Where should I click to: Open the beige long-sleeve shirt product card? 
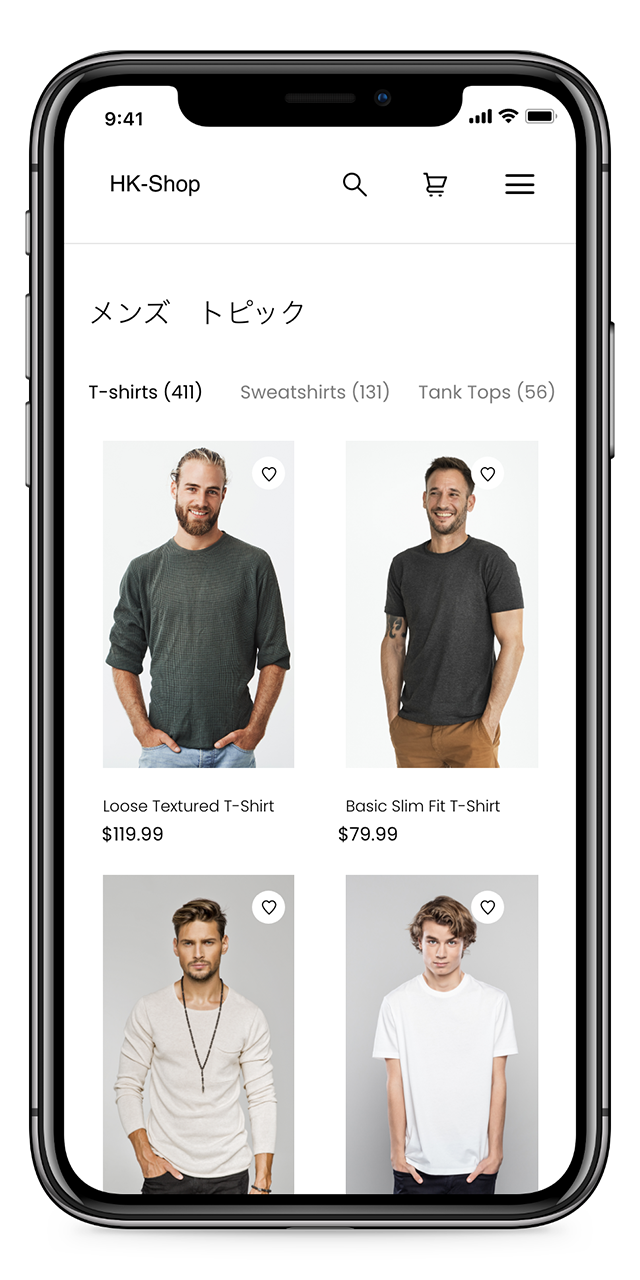click(x=198, y=1040)
